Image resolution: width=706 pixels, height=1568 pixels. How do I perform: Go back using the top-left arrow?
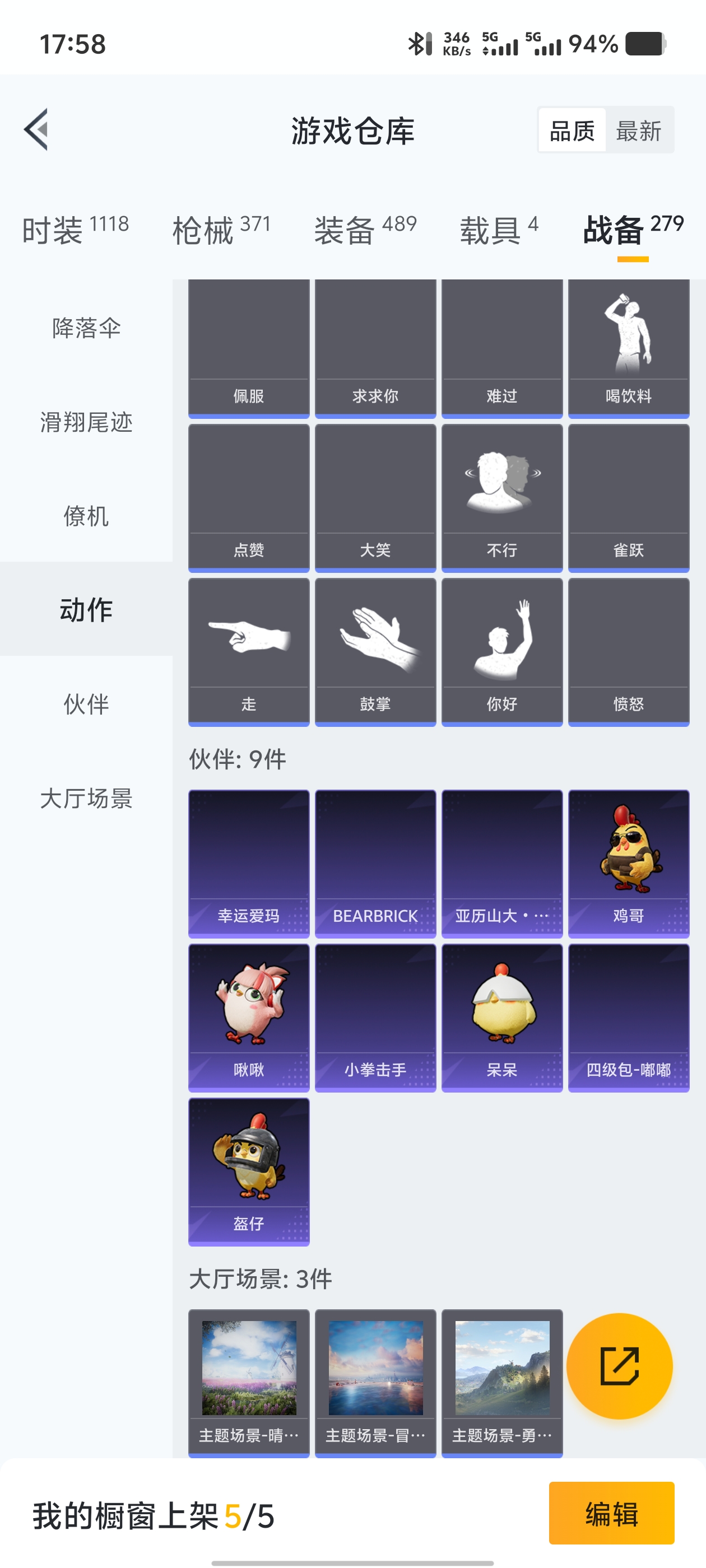[x=36, y=130]
